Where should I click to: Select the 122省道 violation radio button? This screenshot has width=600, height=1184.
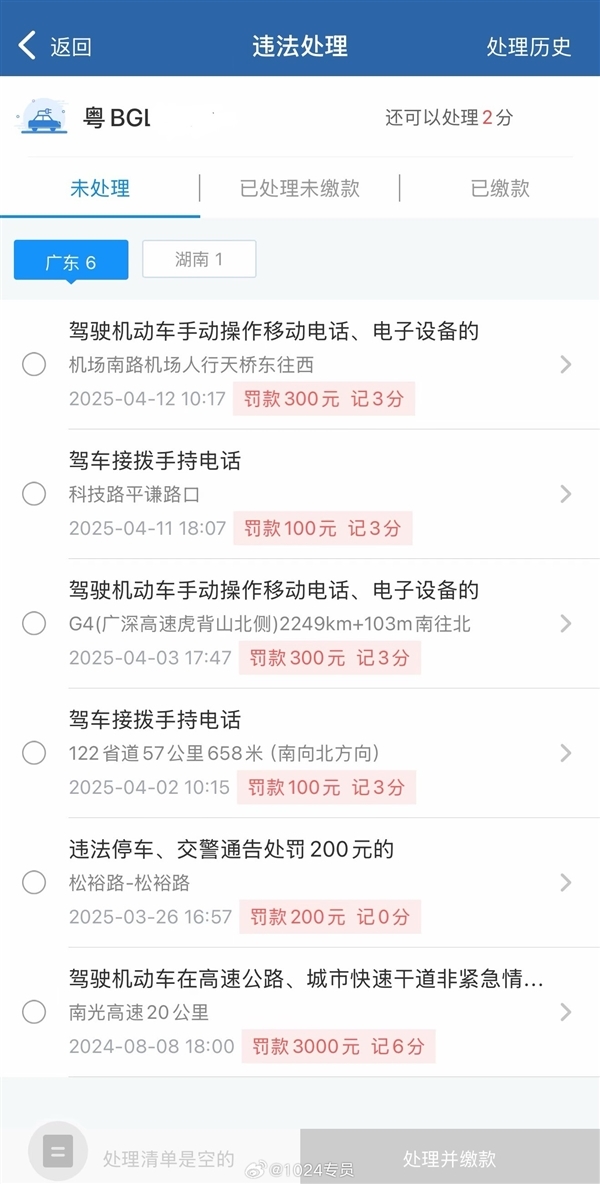tap(34, 753)
